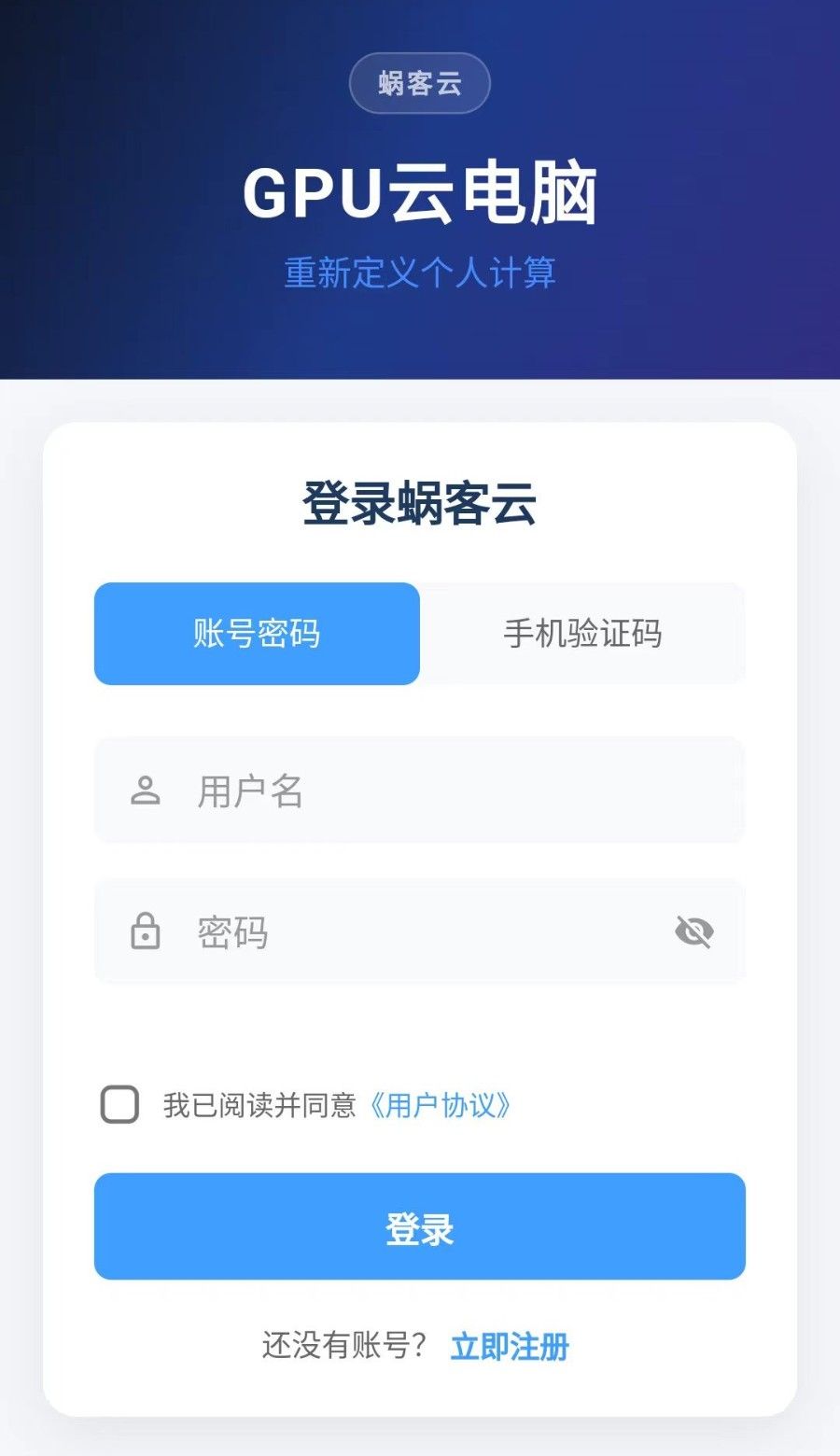Click the lock icon in password field
Viewport: 840px width, 1456px height.
(x=145, y=932)
